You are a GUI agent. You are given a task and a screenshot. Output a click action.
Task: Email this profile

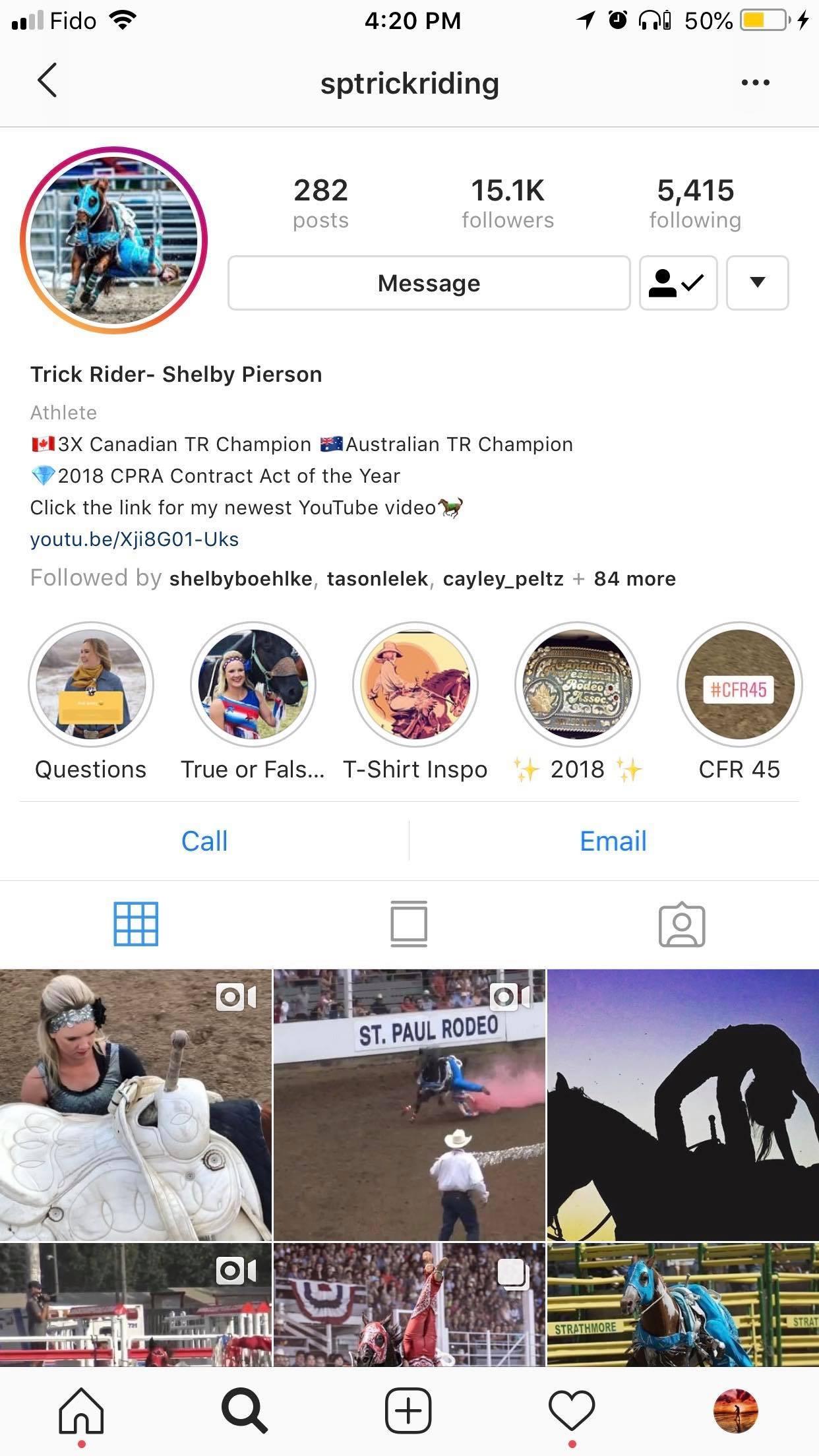click(x=613, y=841)
